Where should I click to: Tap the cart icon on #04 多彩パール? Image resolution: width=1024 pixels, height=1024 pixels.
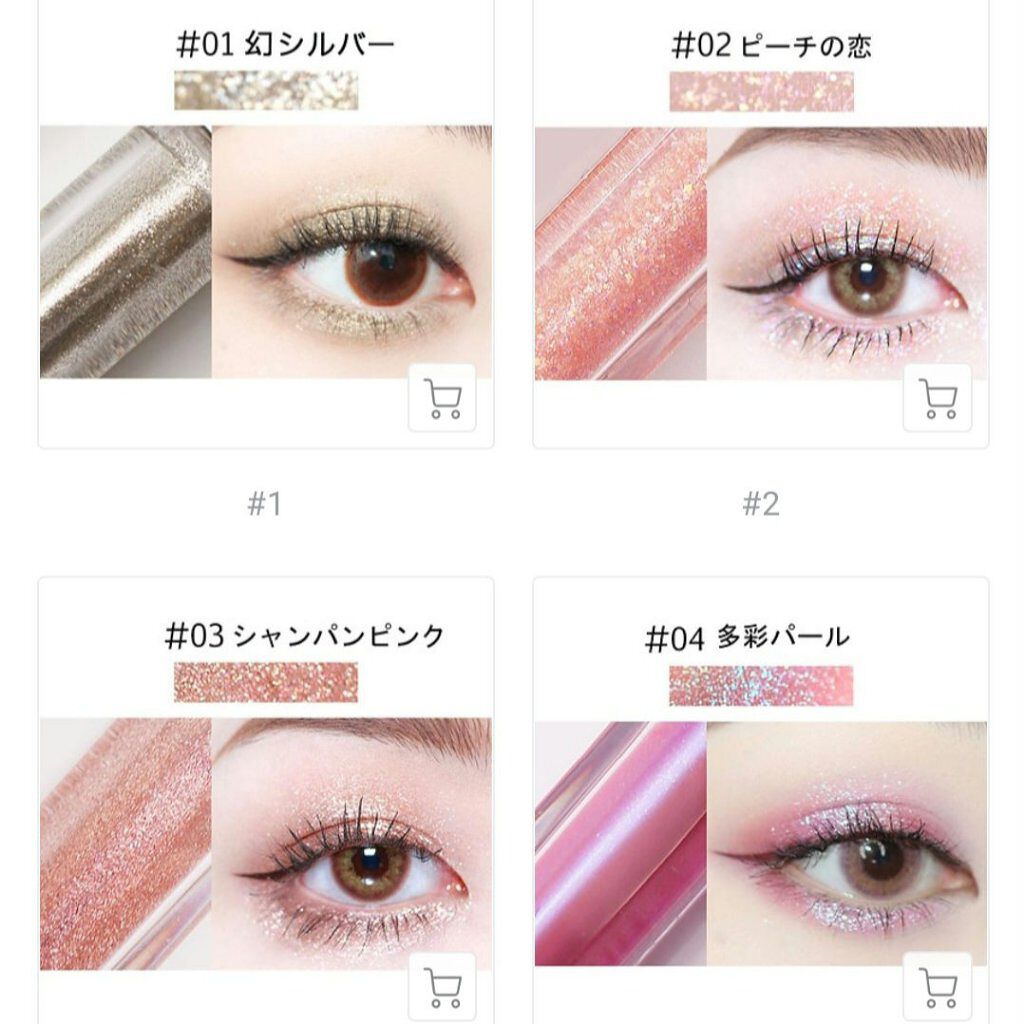click(x=937, y=987)
